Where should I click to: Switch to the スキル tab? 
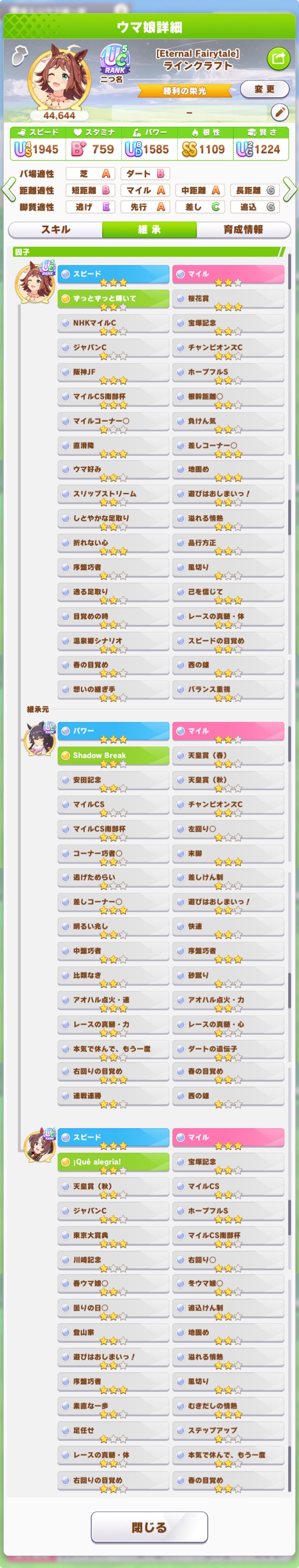[x=55, y=230]
